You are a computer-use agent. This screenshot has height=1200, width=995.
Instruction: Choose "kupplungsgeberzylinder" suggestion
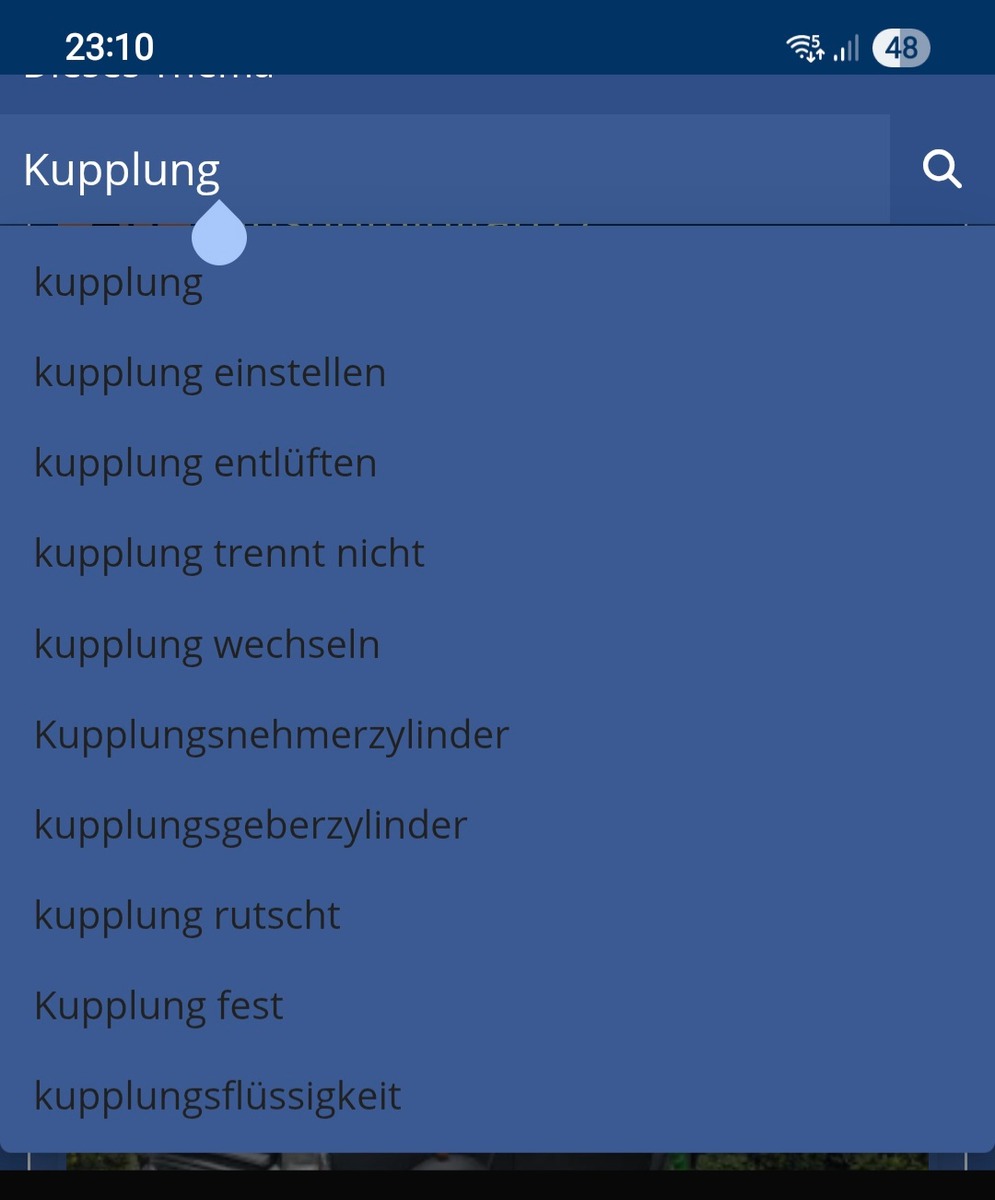pos(251,826)
